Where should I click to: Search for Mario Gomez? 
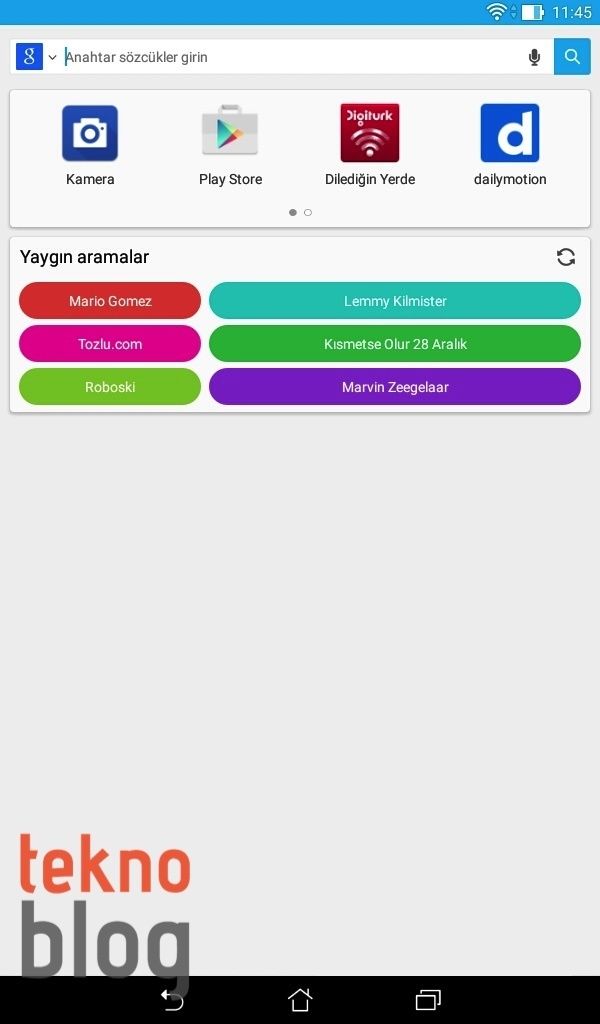tap(110, 301)
